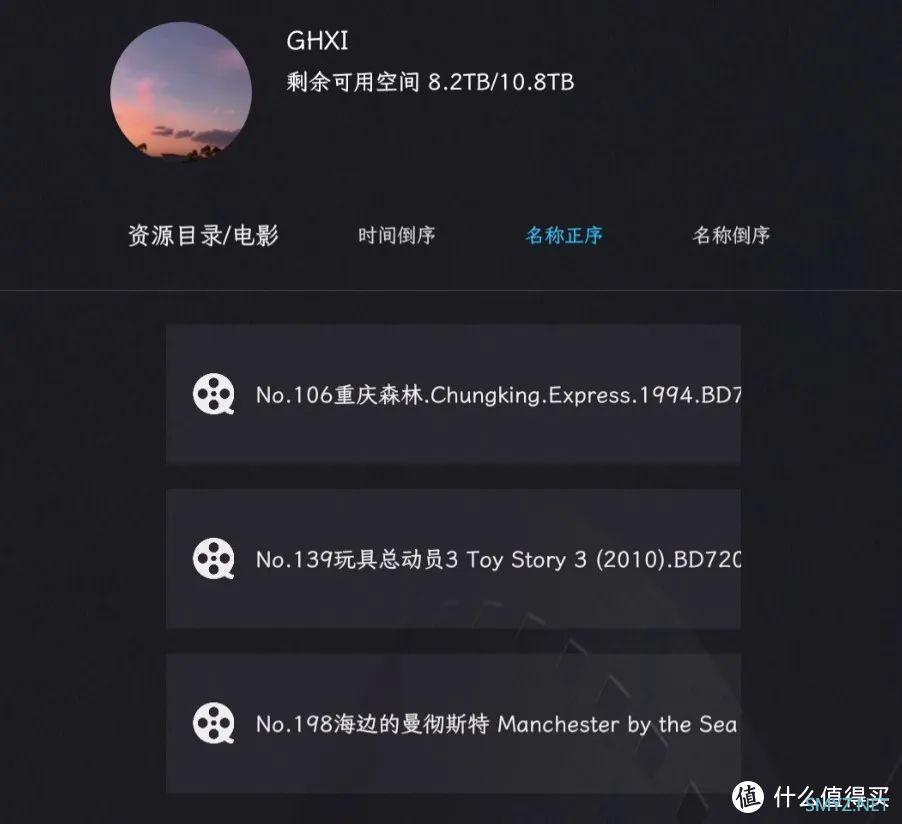Open No.106 重庆森林 Chungking Express
Image resolution: width=902 pixels, height=824 pixels.
[453, 394]
